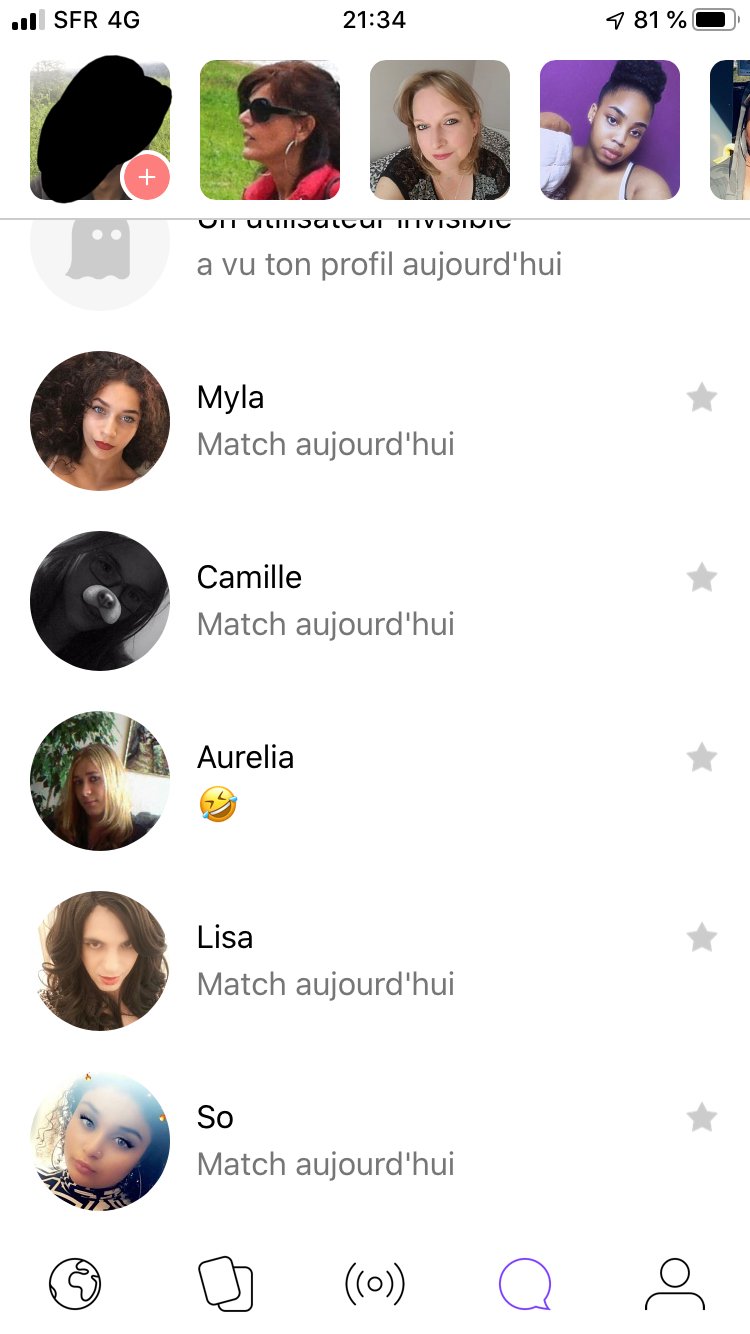Screen dimensions: 750x1334
Task: Mark Myla as favorite with the star
Action: [702, 398]
